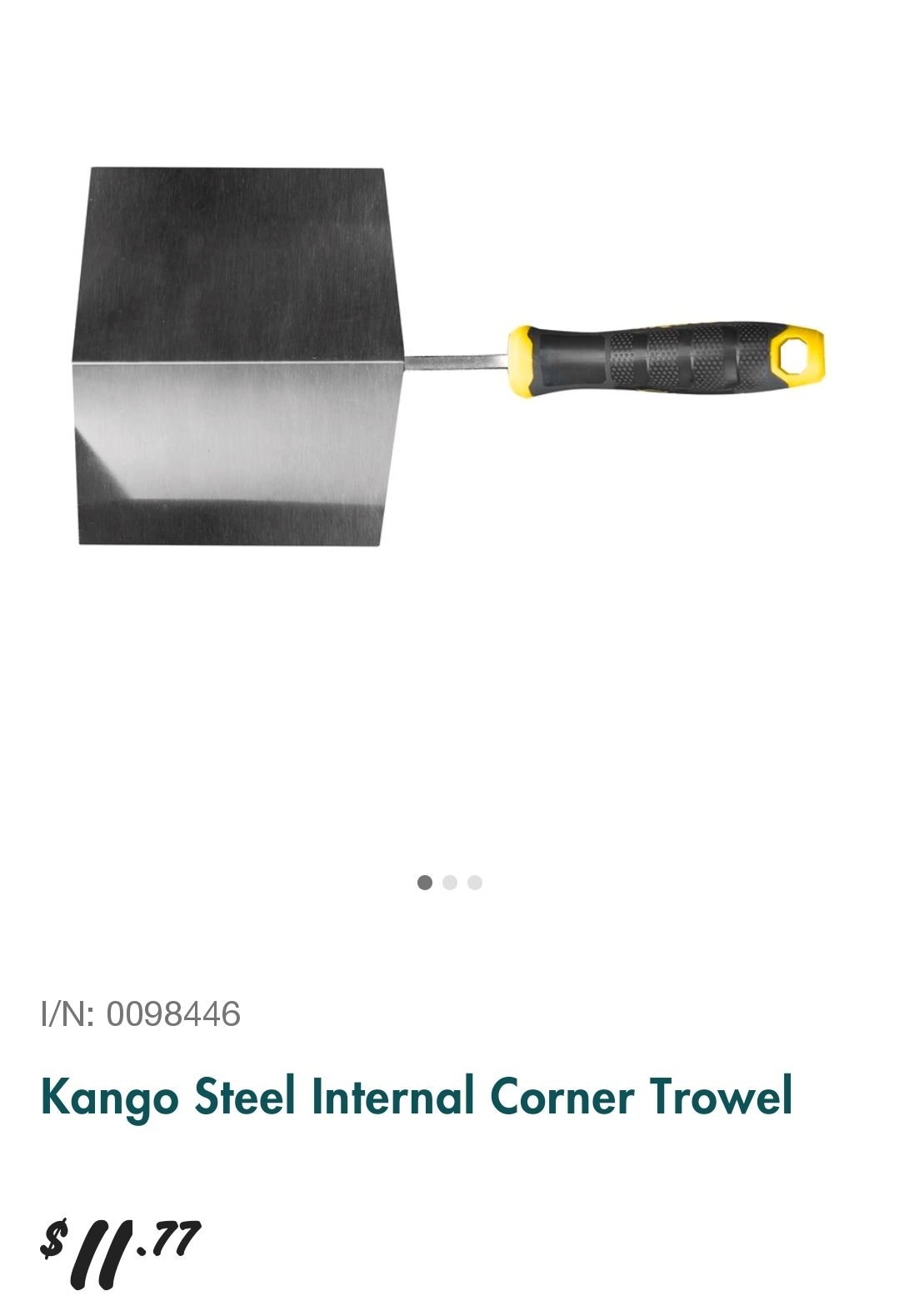Image resolution: width=899 pixels, height=1316 pixels.
Task: Jump to the second image indicator dot
Action: (x=450, y=883)
